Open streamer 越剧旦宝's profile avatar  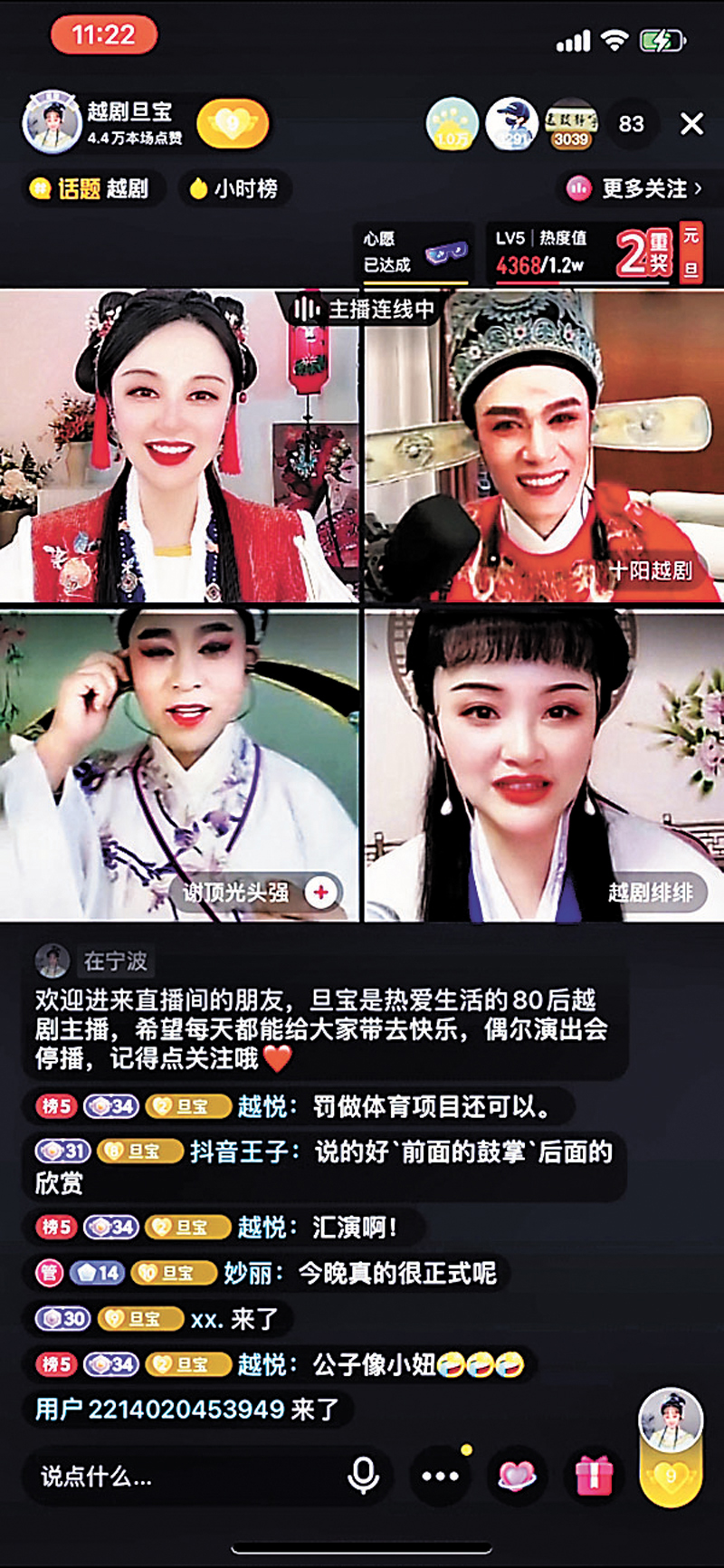click(x=52, y=124)
